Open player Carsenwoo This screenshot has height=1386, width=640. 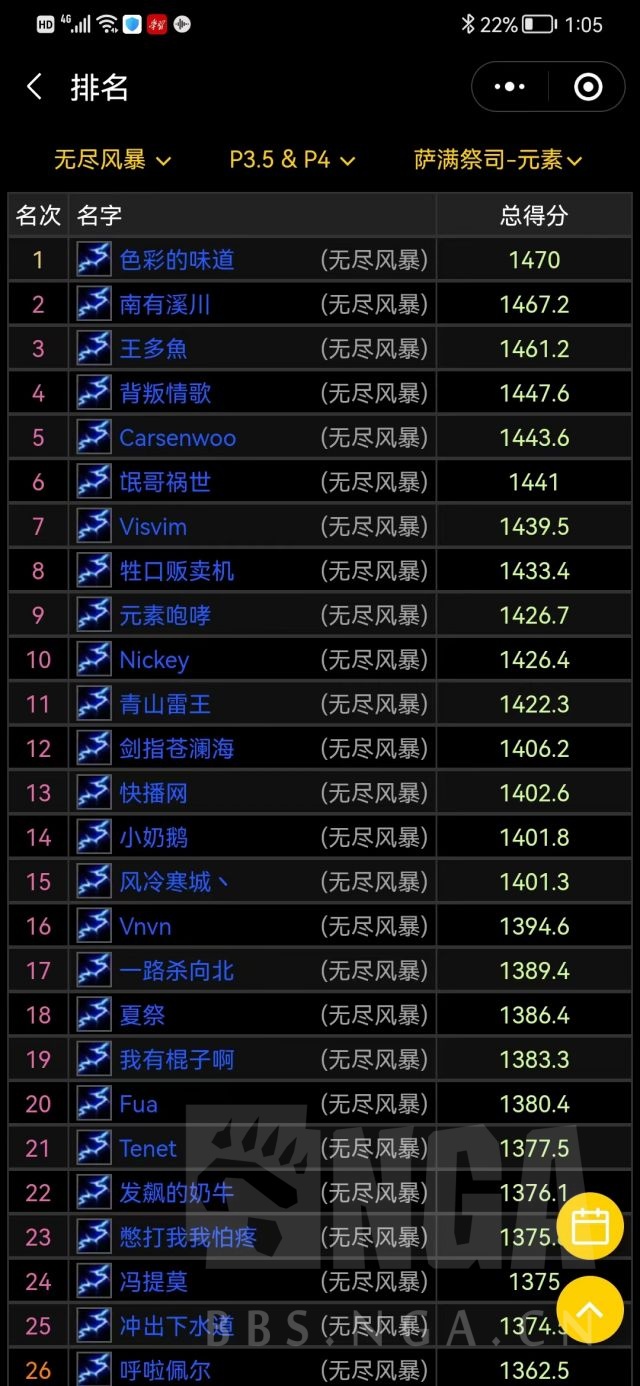[x=177, y=438]
